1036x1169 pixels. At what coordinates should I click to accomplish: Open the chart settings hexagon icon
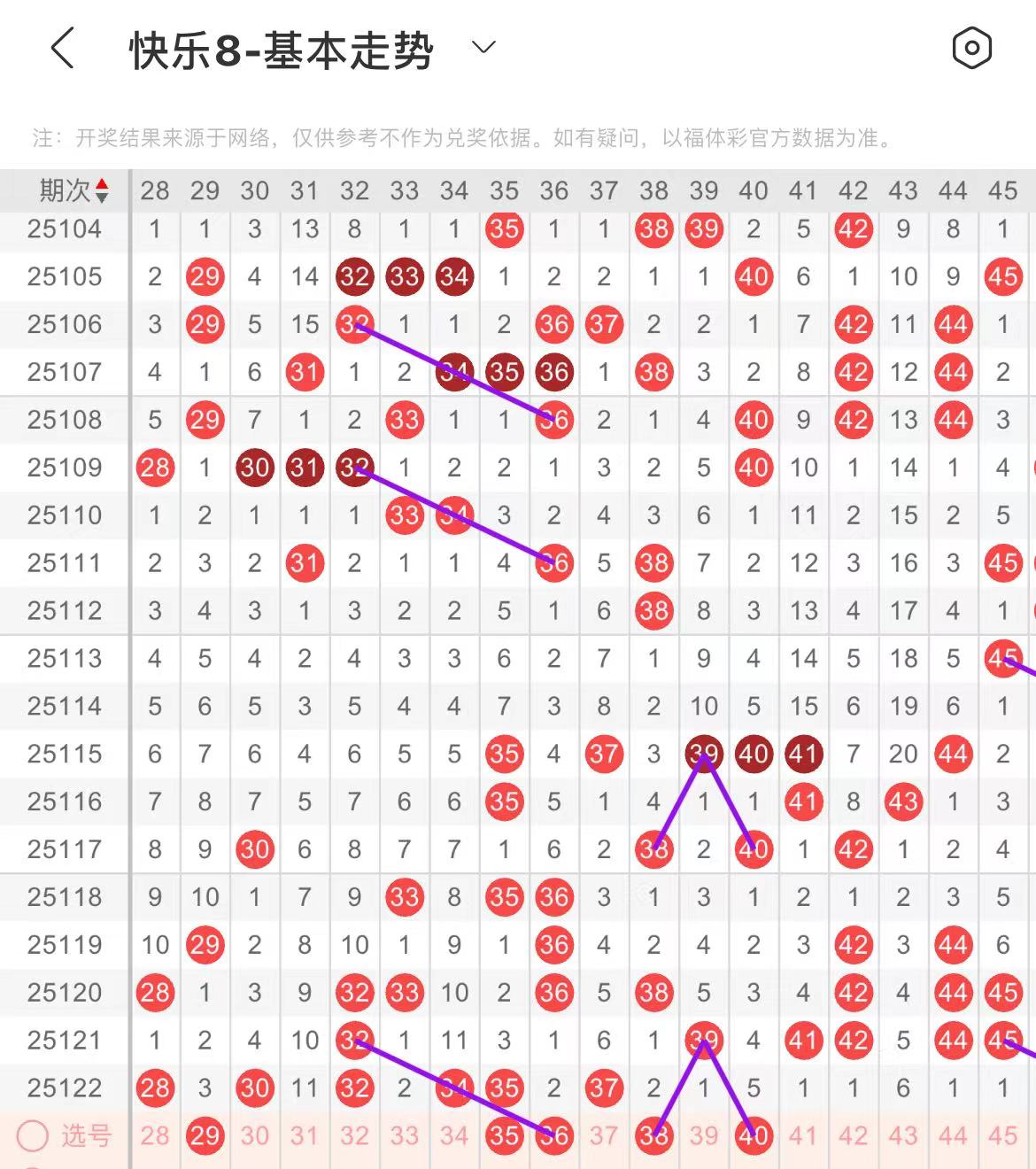point(971,48)
